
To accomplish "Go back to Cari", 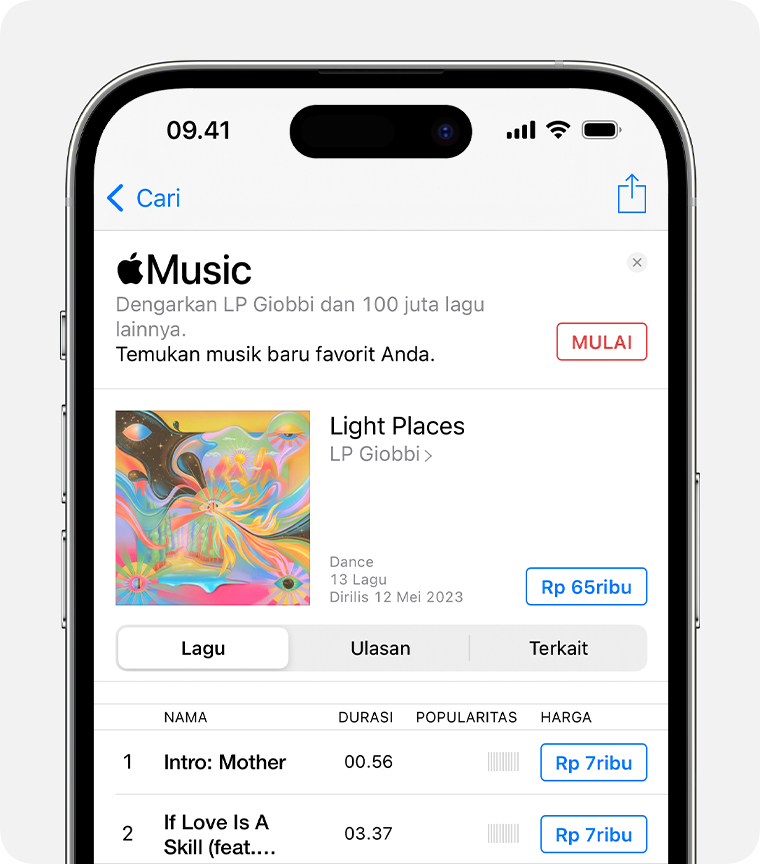I will pos(144,198).
